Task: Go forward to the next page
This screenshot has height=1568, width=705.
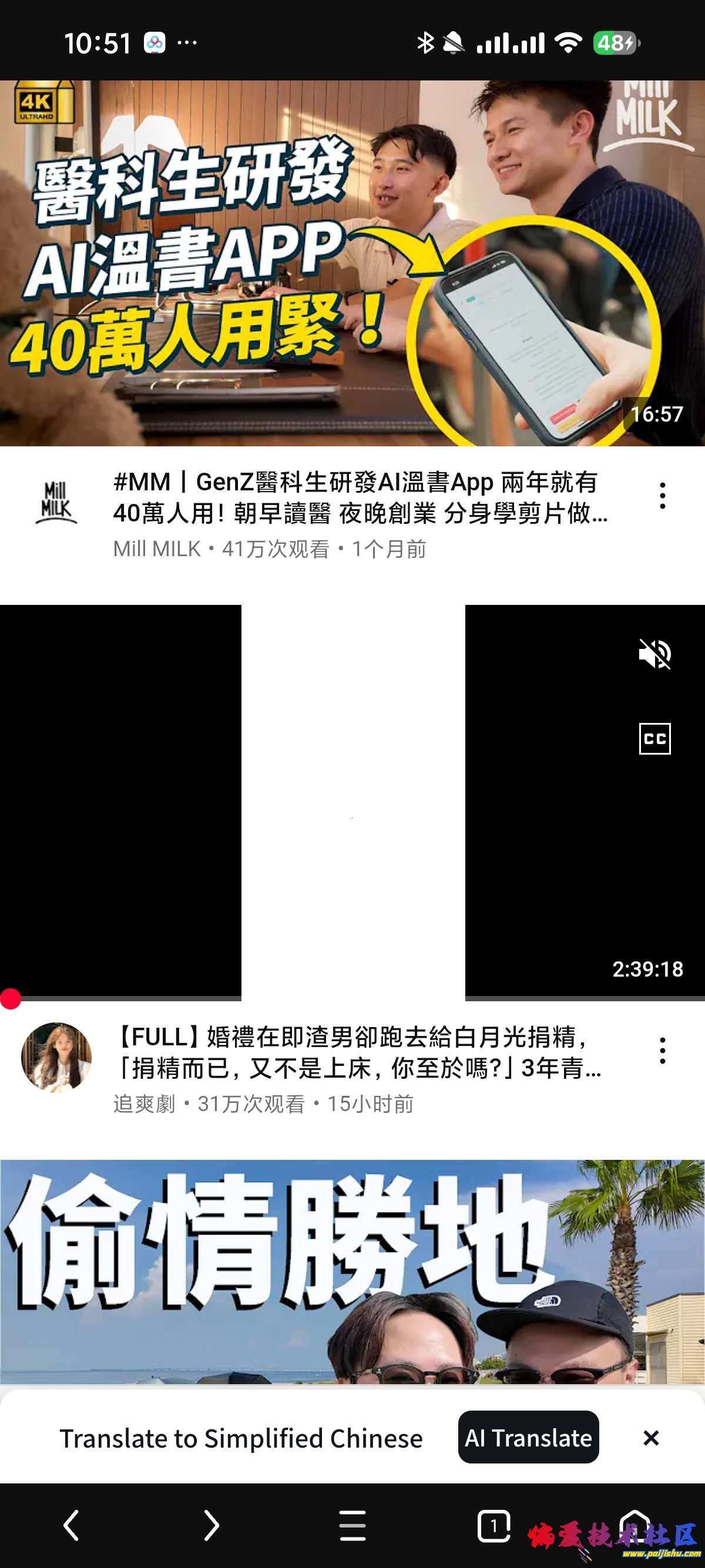Action: (211, 1525)
